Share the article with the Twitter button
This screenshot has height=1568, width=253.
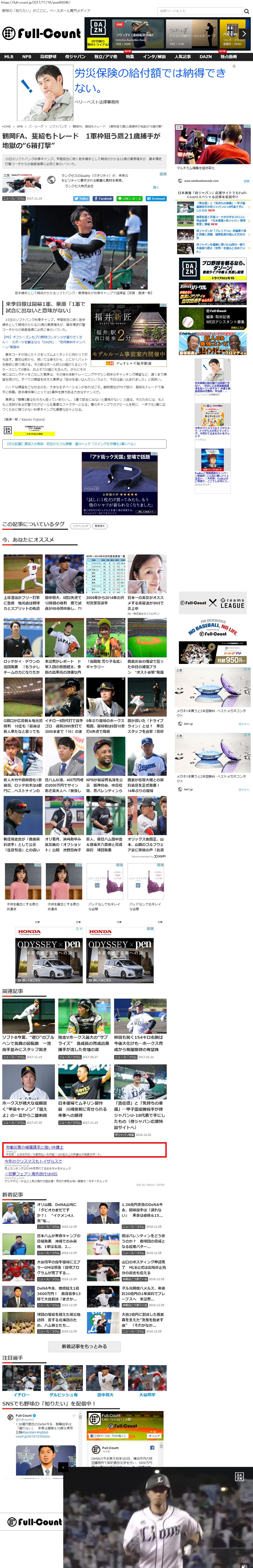point(82,199)
